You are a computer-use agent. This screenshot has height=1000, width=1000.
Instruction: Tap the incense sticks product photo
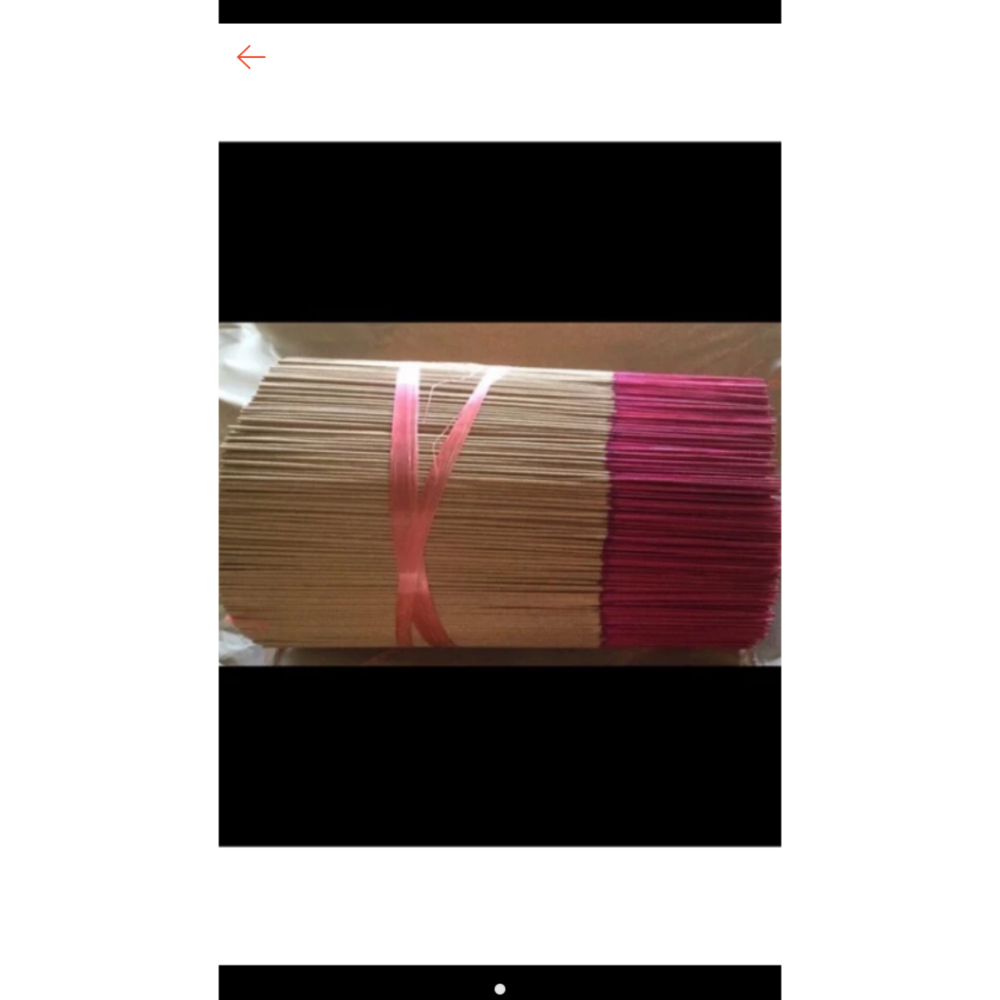click(x=500, y=493)
